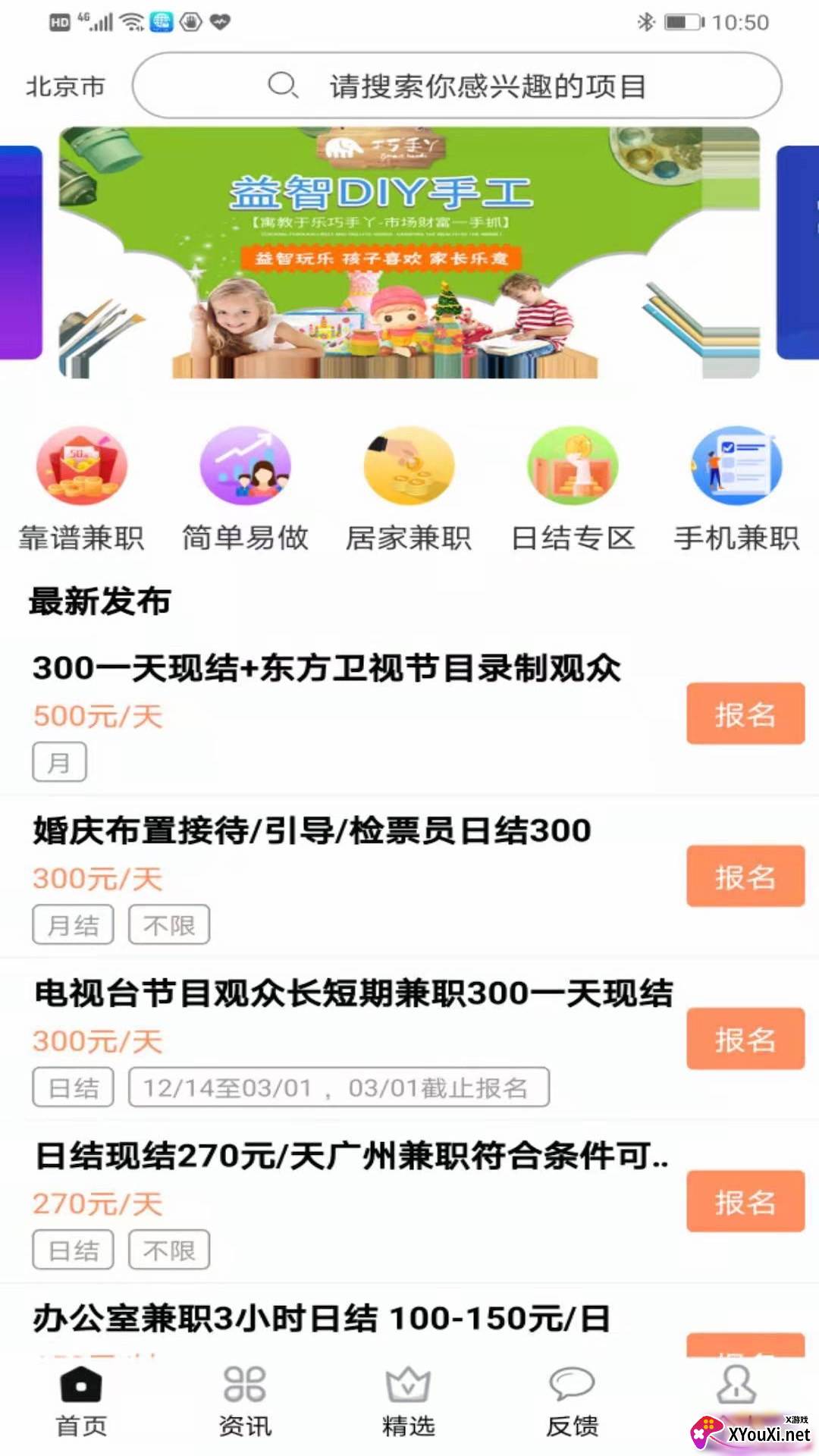View the 办公室兼职3小时日结 listing

(322, 1319)
